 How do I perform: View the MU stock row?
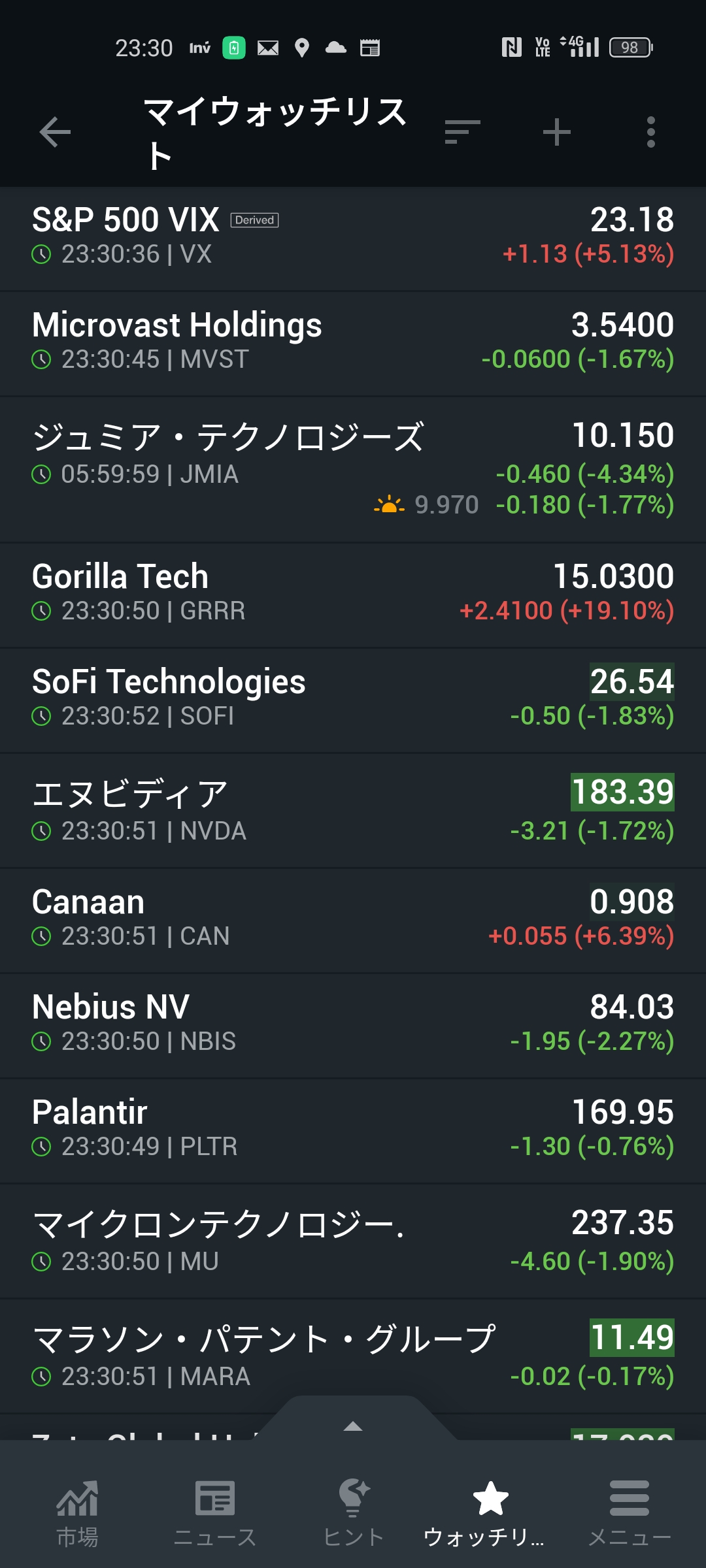coord(353,1240)
